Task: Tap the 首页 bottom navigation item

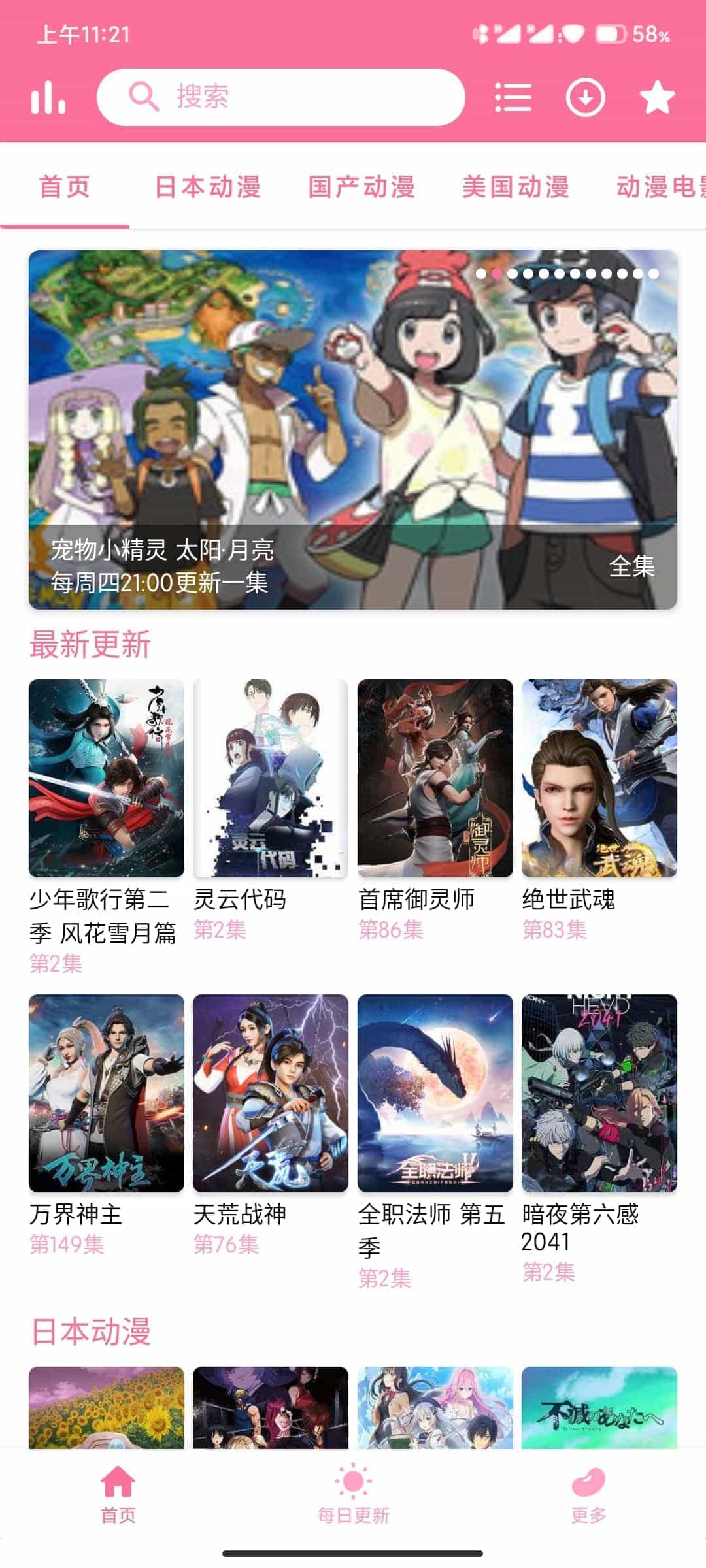Action: pos(118,1494)
